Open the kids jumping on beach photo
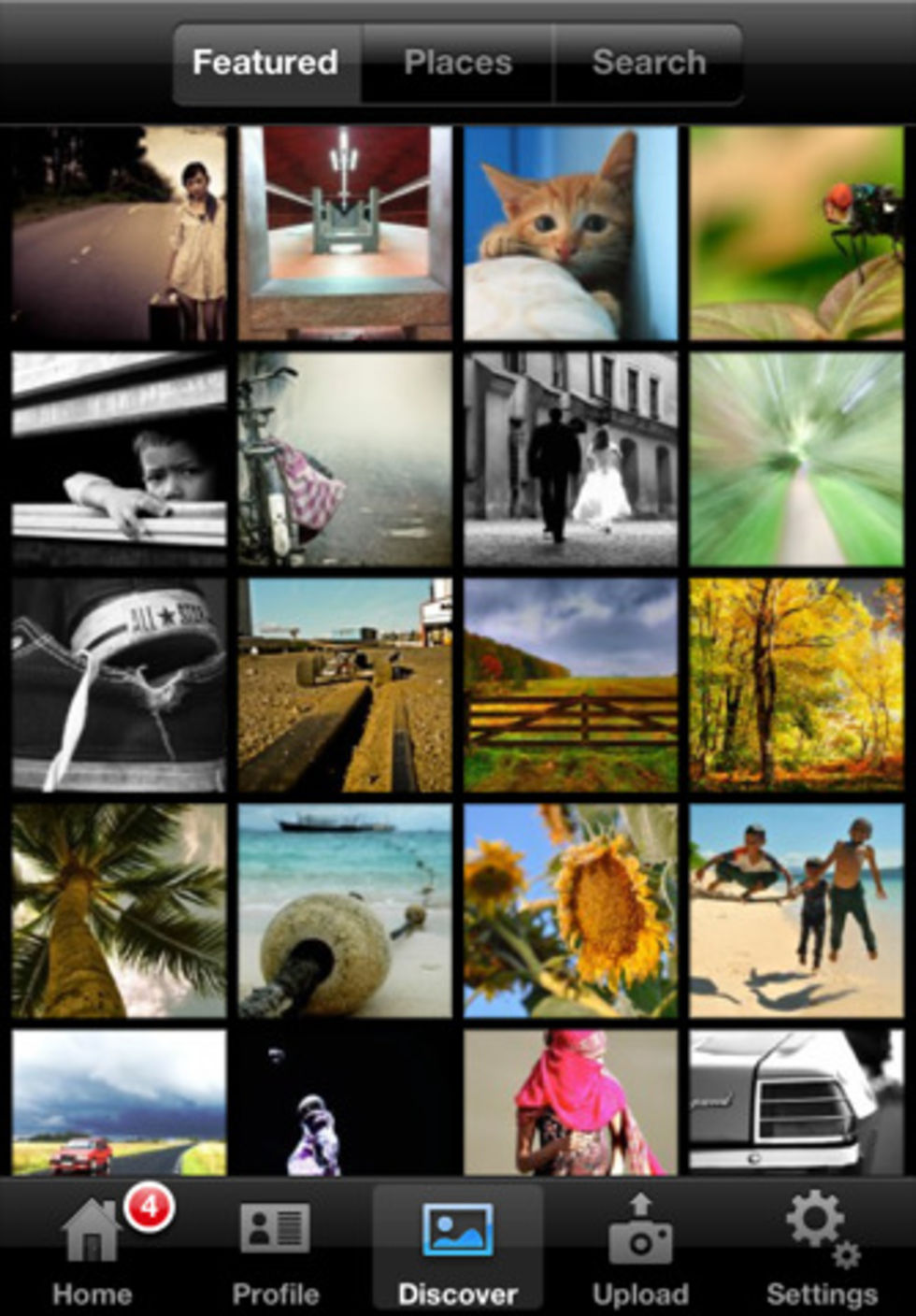The height and width of the screenshot is (1316, 916). point(796,911)
